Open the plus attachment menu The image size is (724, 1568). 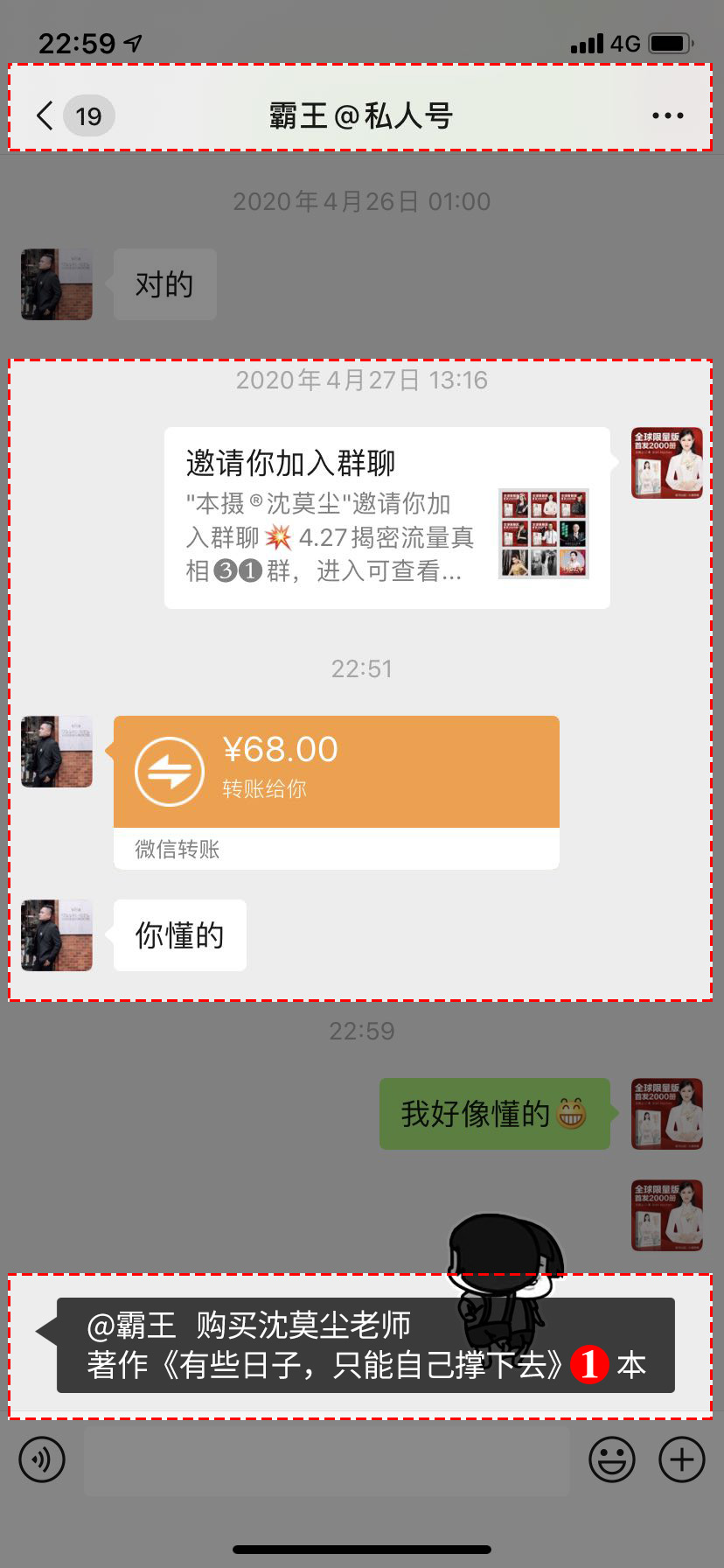coord(681,1459)
